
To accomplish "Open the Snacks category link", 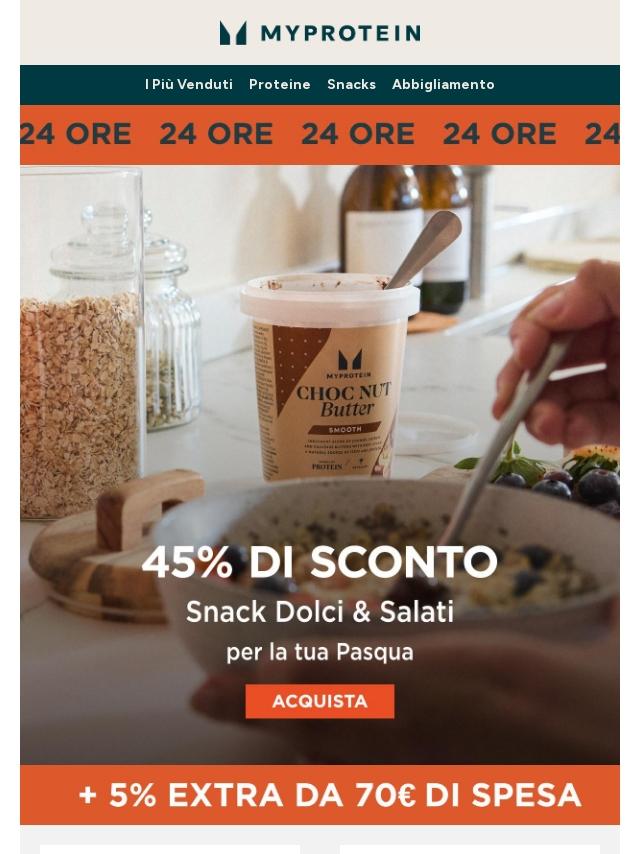I will [351, 85].
